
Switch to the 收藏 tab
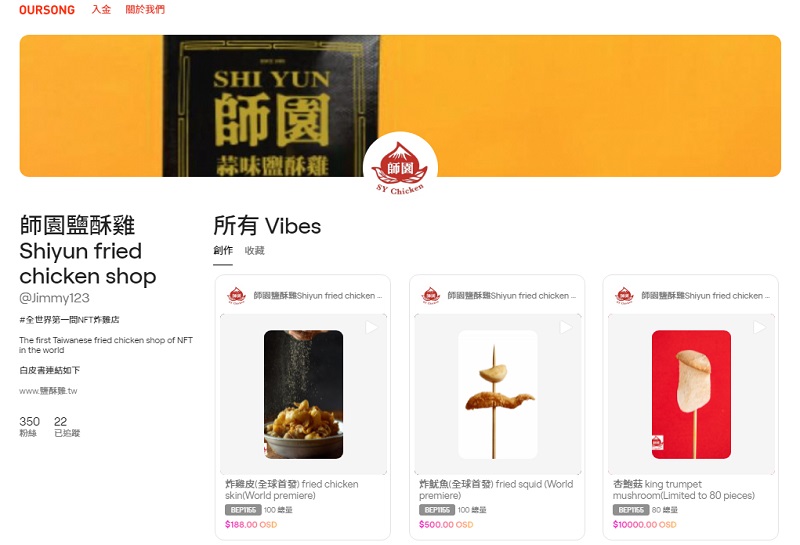[255, 251]
